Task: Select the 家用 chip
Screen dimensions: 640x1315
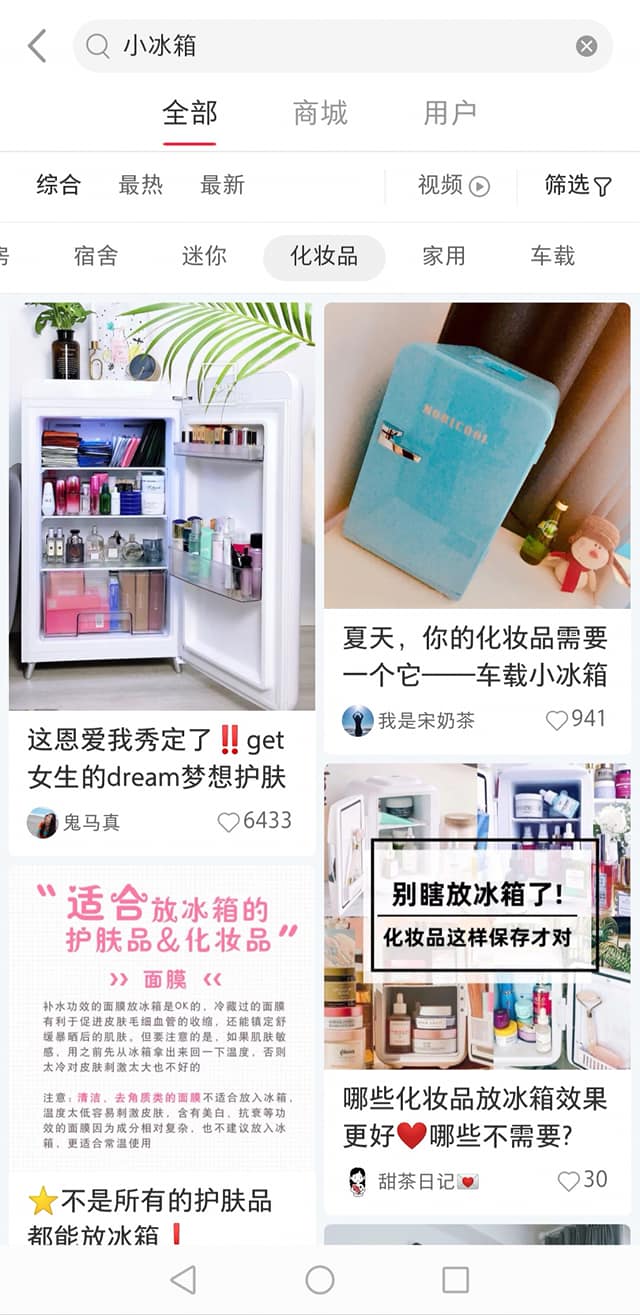Action: coord(443,256)
